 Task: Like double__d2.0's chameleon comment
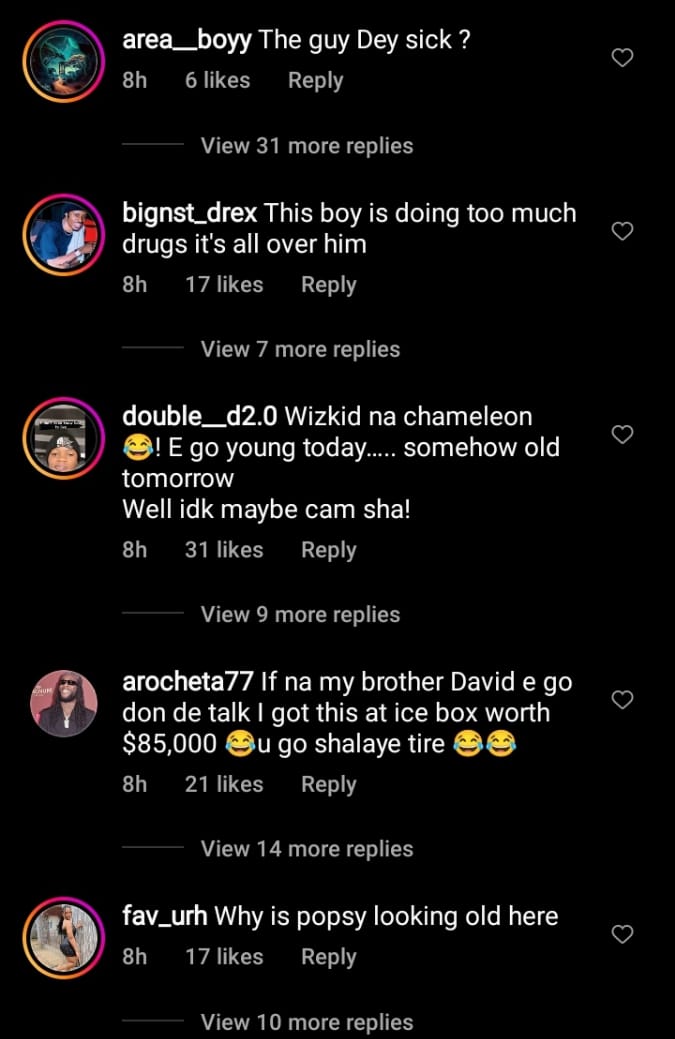pos(622,434)
